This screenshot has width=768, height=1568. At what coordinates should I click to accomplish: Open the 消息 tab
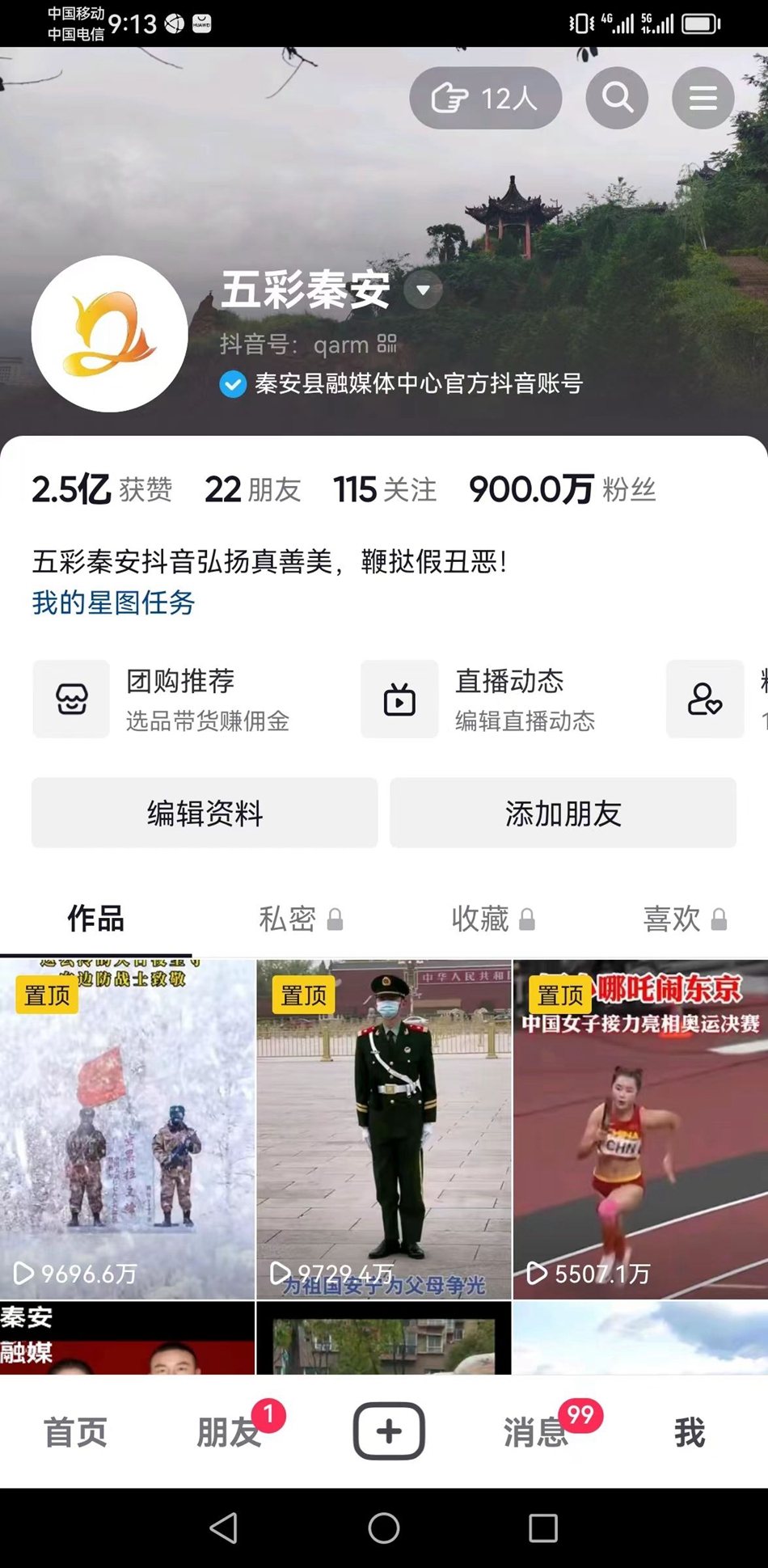(x=536, y=1432)
